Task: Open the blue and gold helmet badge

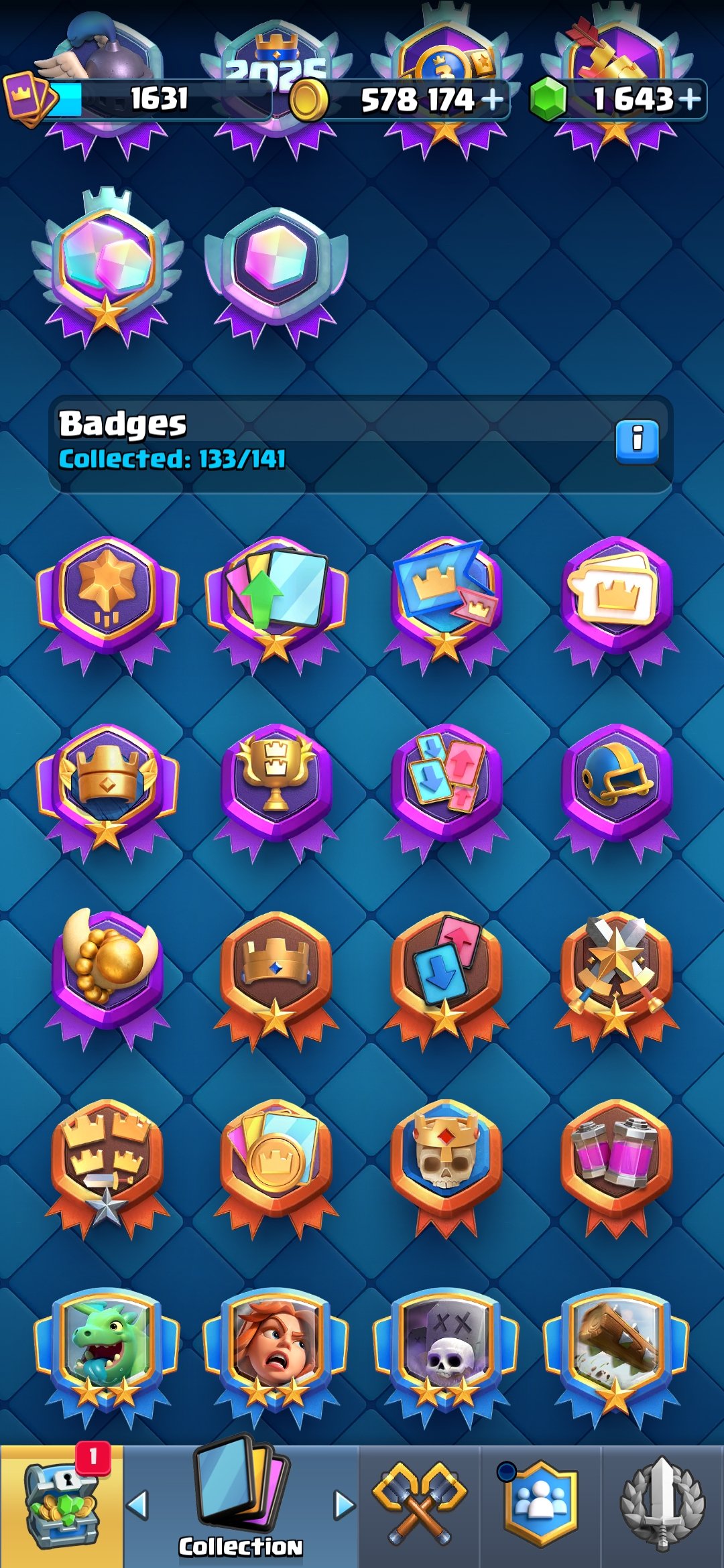Action: (616, 791)
